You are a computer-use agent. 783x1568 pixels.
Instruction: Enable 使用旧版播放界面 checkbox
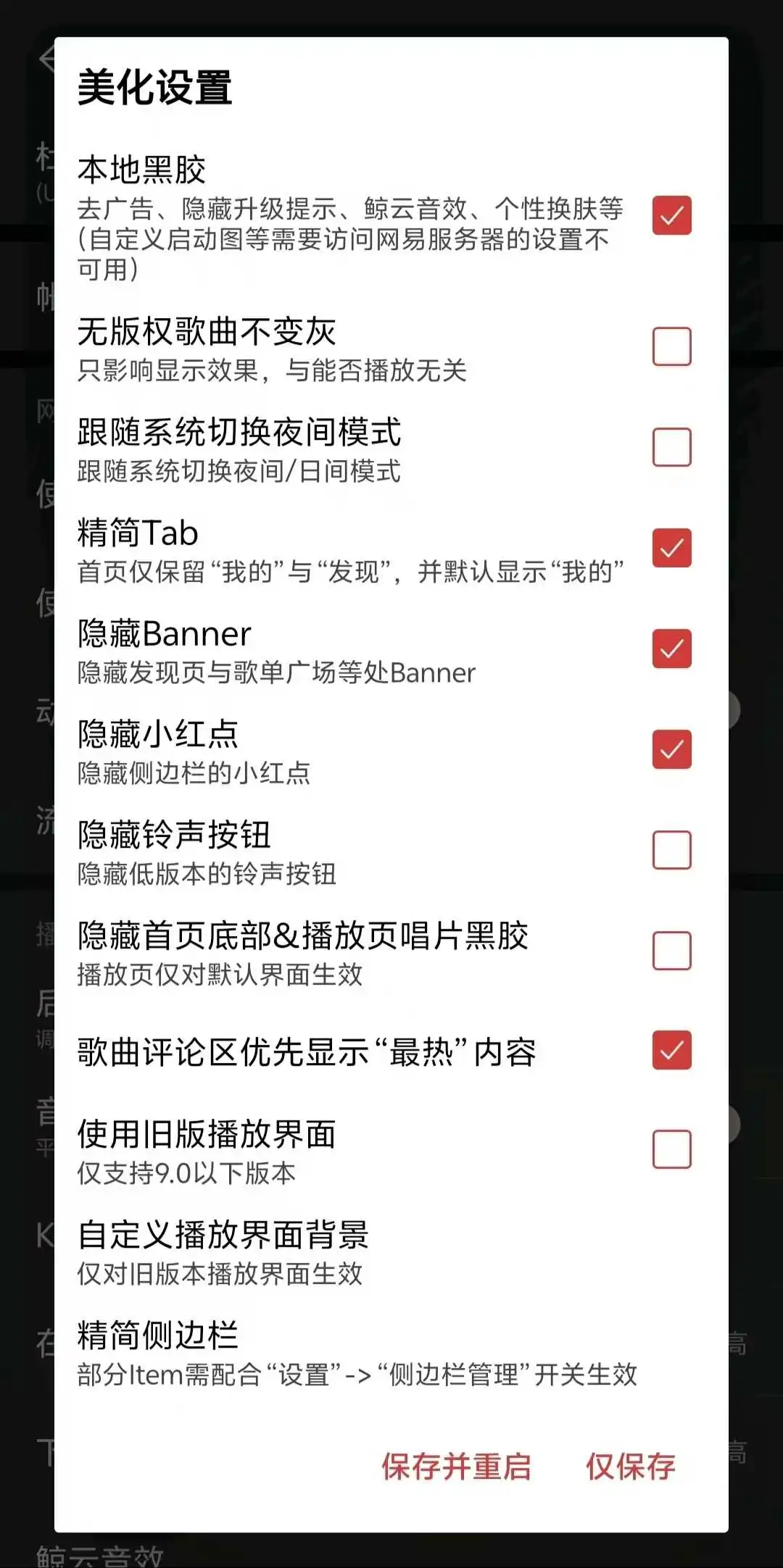tap(671, 1149)
